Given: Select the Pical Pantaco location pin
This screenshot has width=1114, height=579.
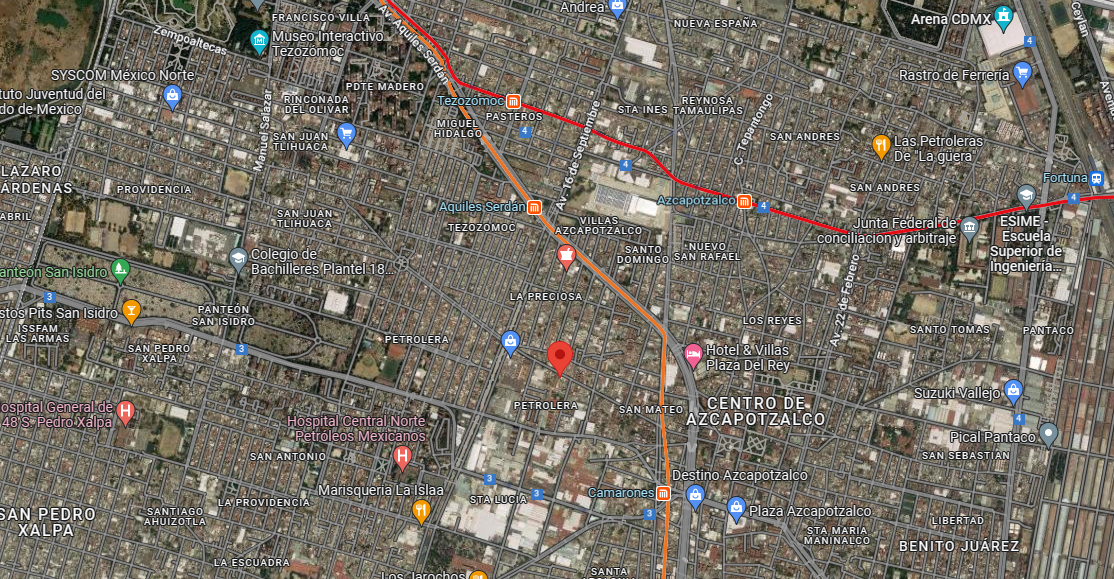Looking at the screenshot, I should 1048,435.
